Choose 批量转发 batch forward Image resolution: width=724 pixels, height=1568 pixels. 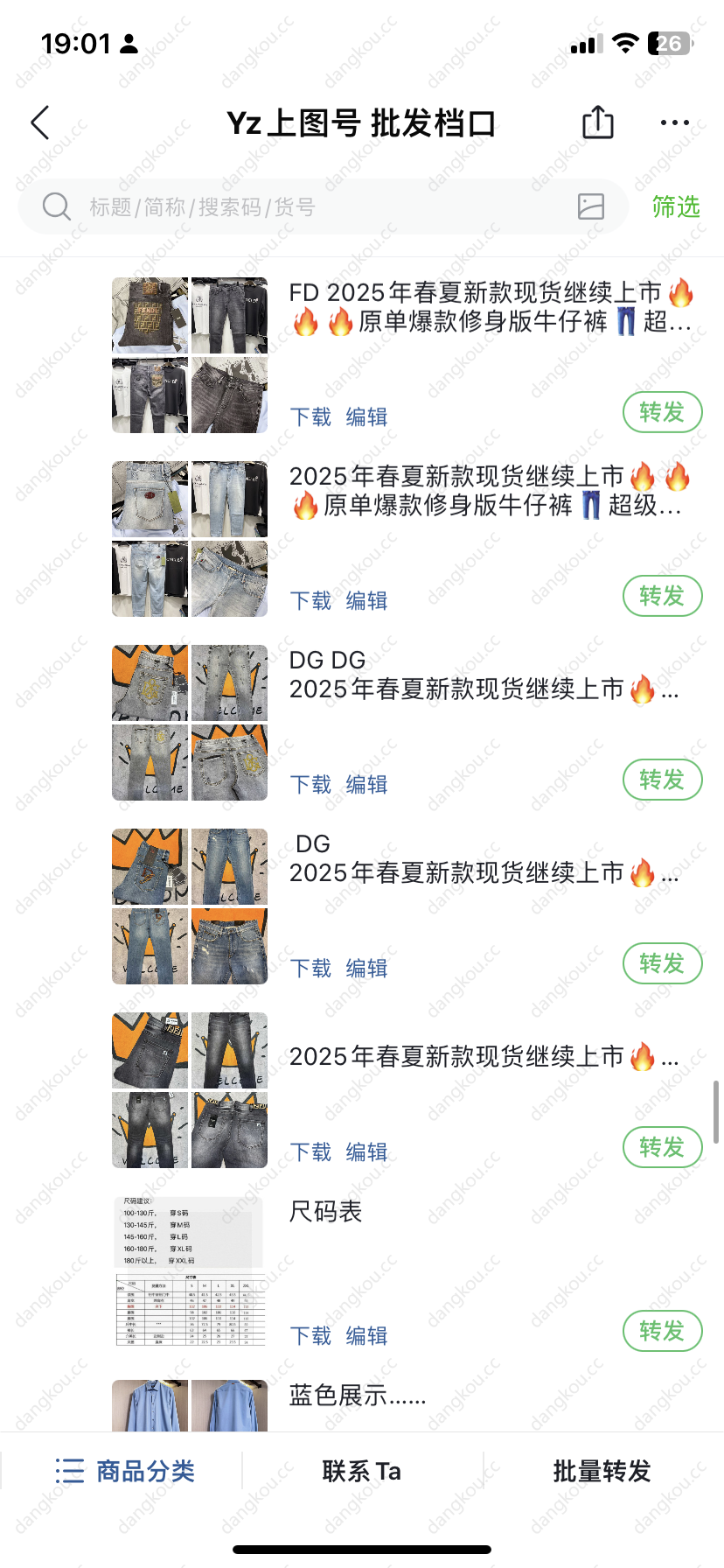[x=602, y=1472]
